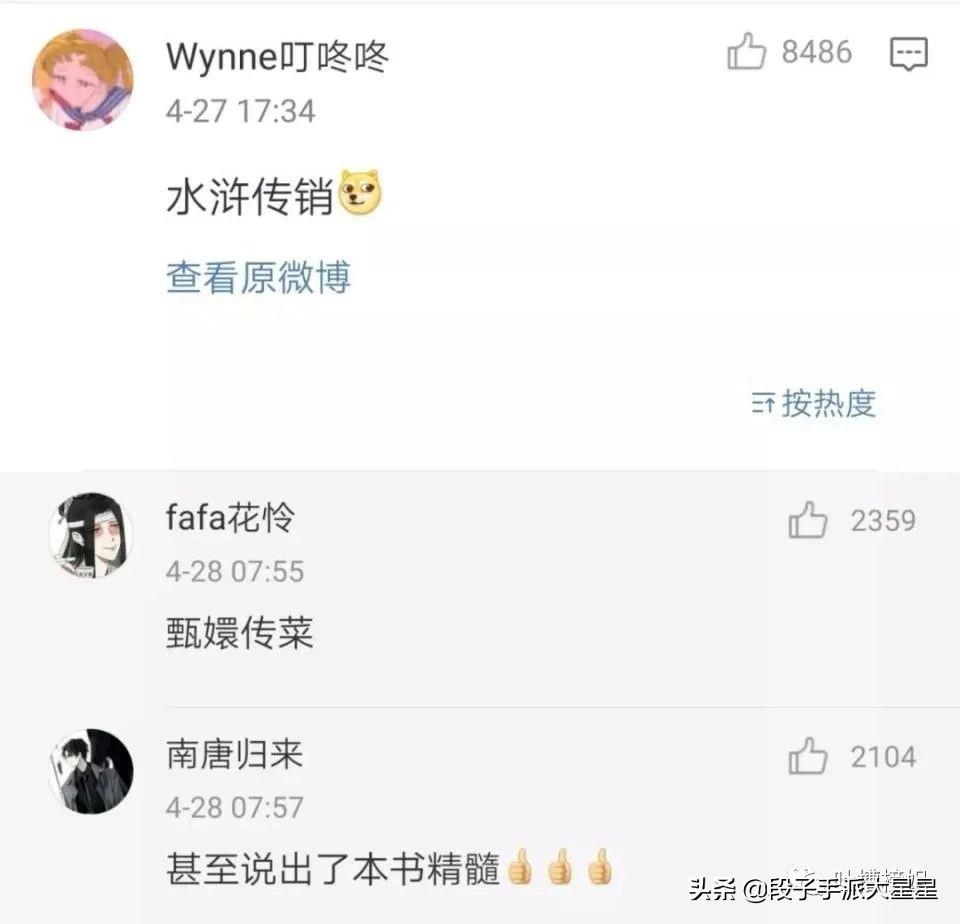Reply to Wynne叮咚咚's comment
The height and width of the screenshot is (924, 960).
(x=908, y=53)
